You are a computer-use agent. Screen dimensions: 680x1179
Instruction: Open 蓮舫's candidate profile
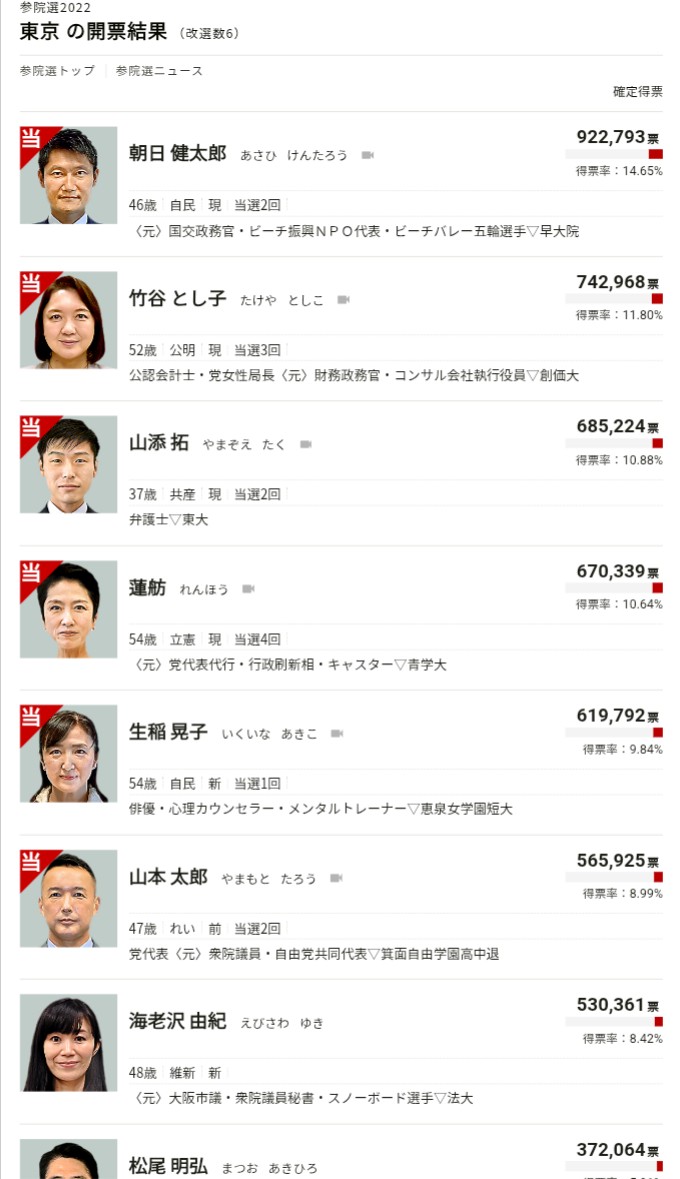[x=148, y=588]
